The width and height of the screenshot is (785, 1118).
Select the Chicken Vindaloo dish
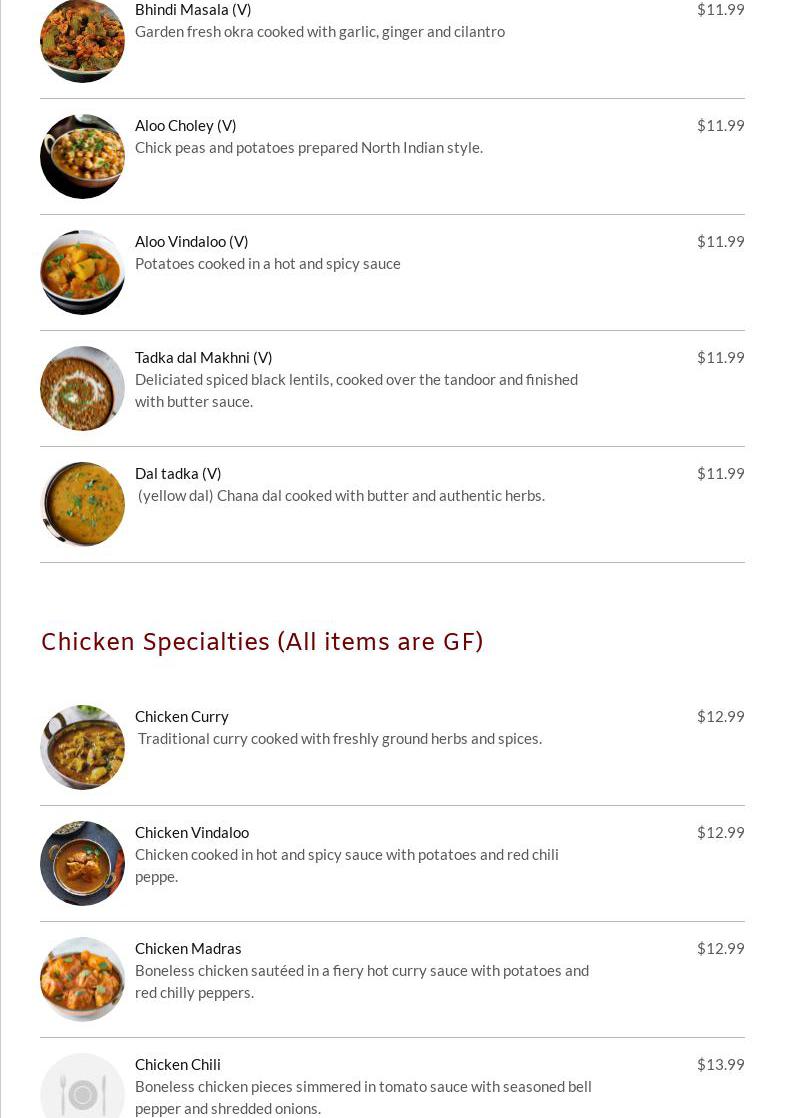pyautogui.click(x=192, y=833)
